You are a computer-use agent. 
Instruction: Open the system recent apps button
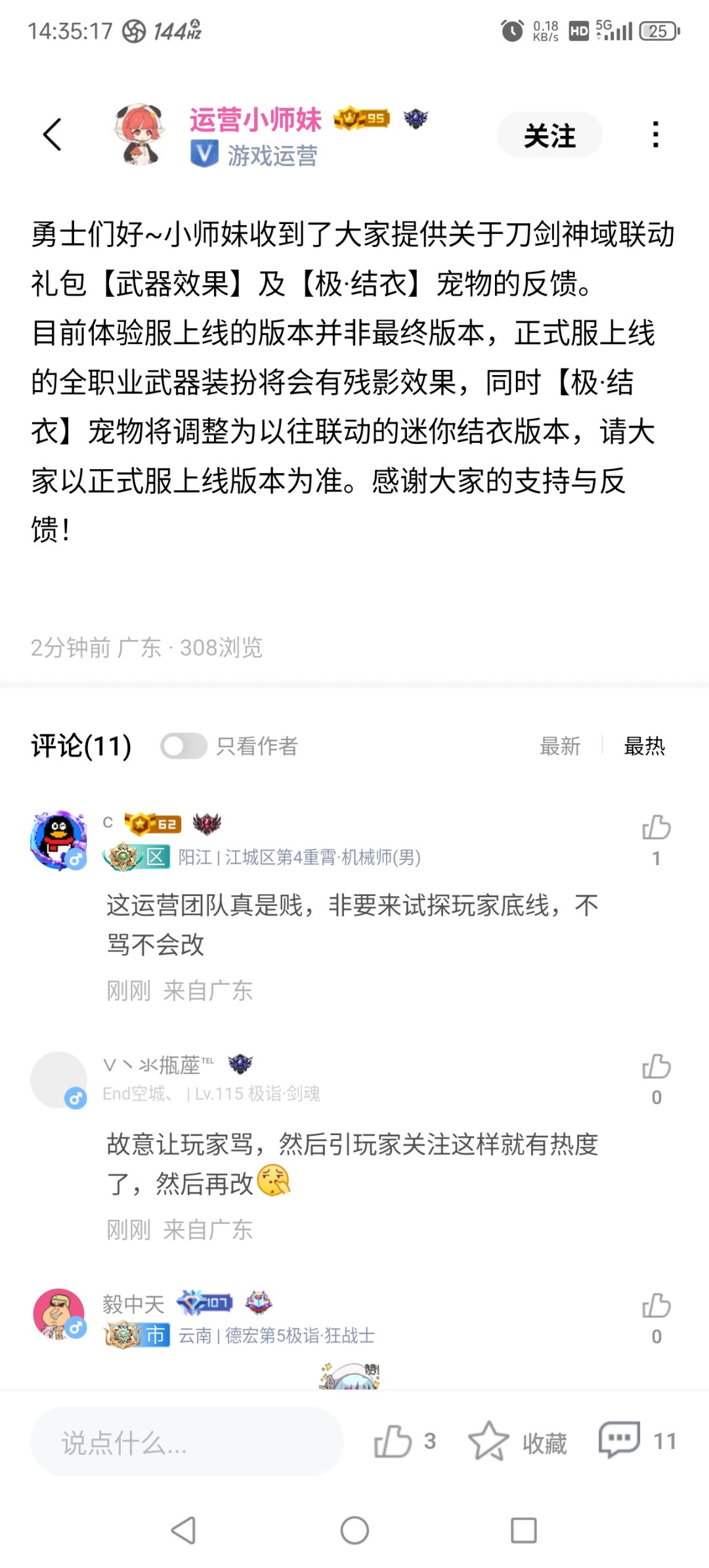click(x=523, y=1531)
